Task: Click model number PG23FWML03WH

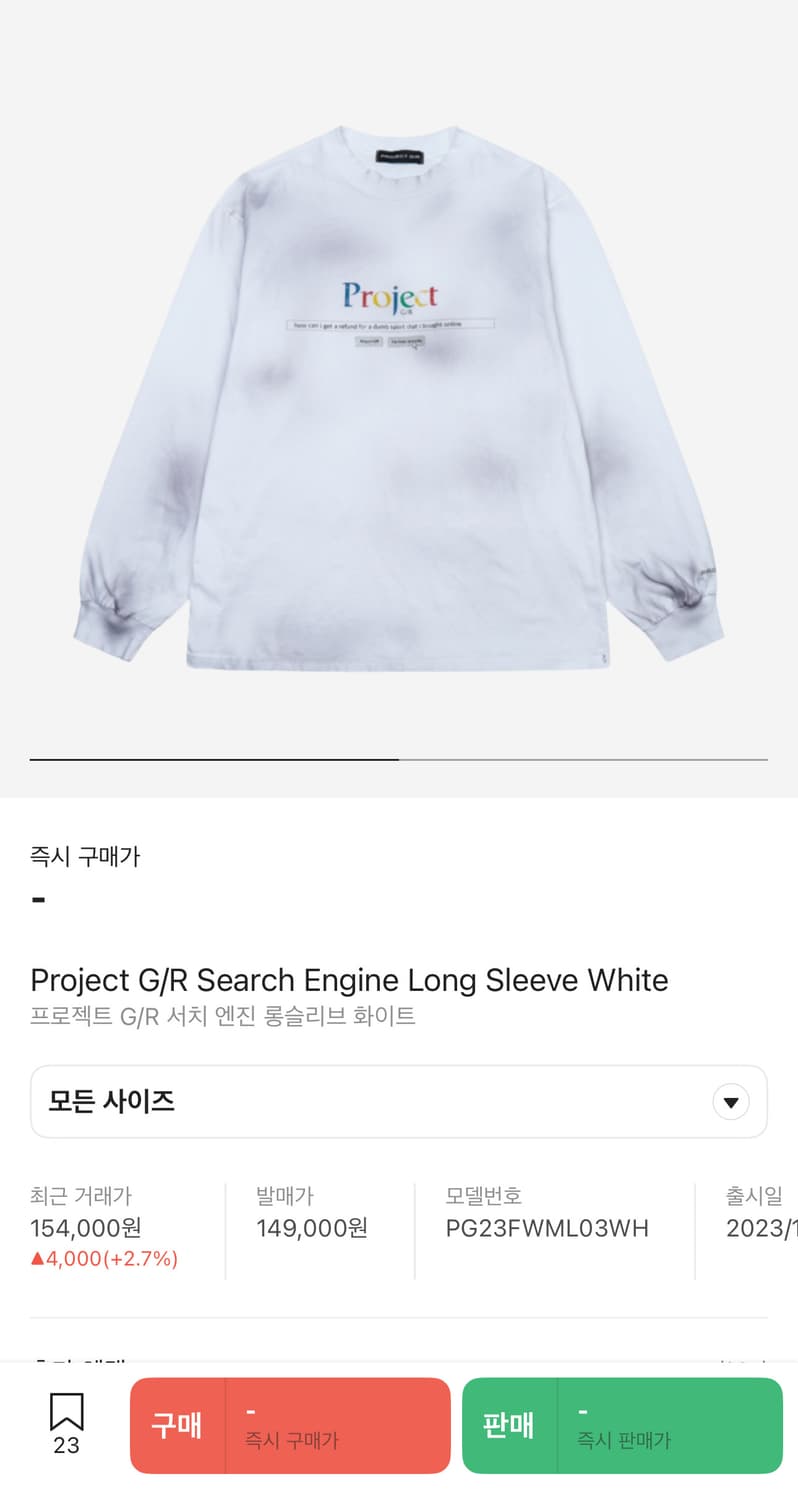Action: [x=548, y=1228]
